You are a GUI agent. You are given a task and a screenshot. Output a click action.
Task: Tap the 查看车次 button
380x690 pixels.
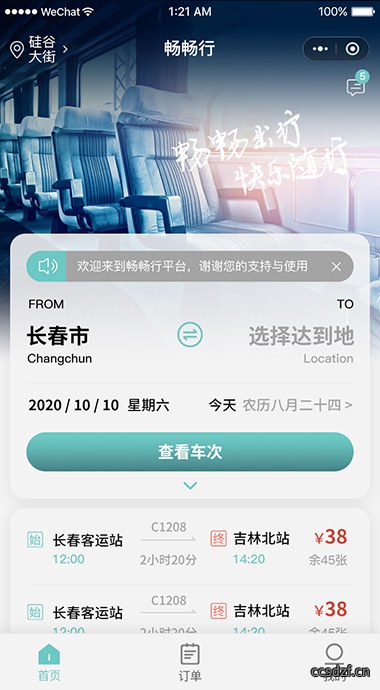(190, 452)
